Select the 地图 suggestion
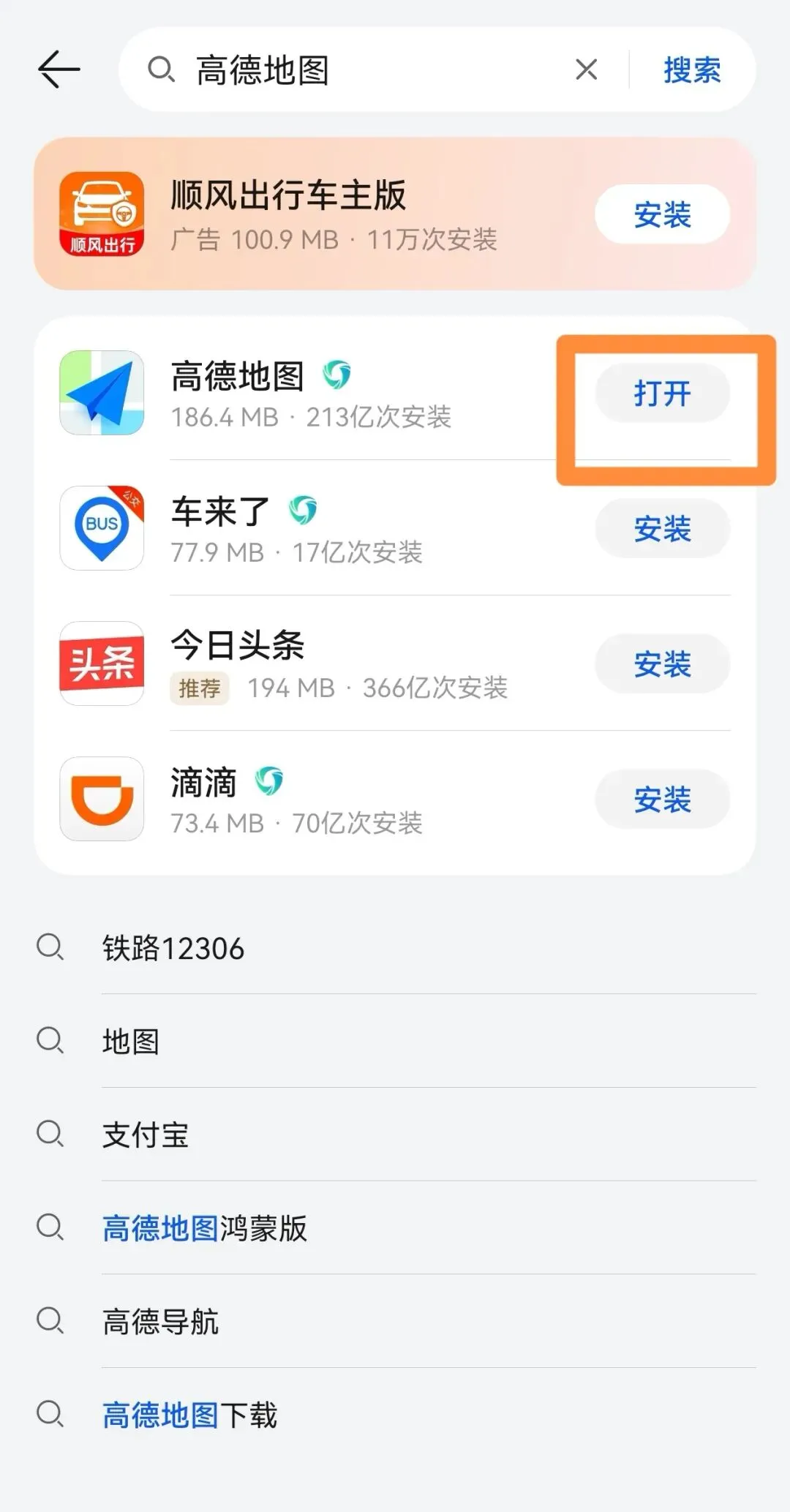This screenshot has width=790, height=1512. pyautogui.click(x=395, y=1041)
